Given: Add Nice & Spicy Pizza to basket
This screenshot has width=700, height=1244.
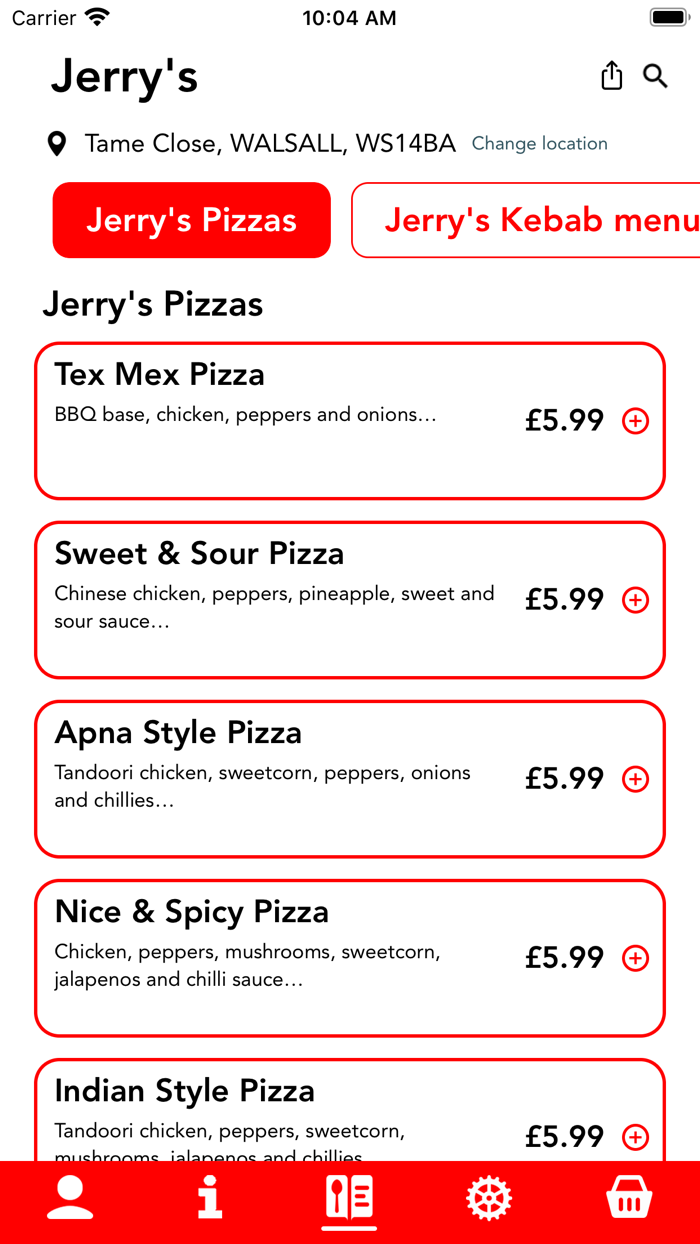Looking at the screenshot, I should 635,958.
